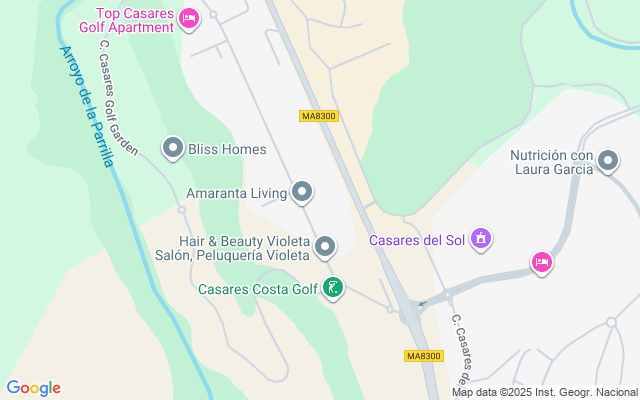Tap the Amaranta Living place marker
The width and height of the screenshot is (640, 400).
point(302,191)
